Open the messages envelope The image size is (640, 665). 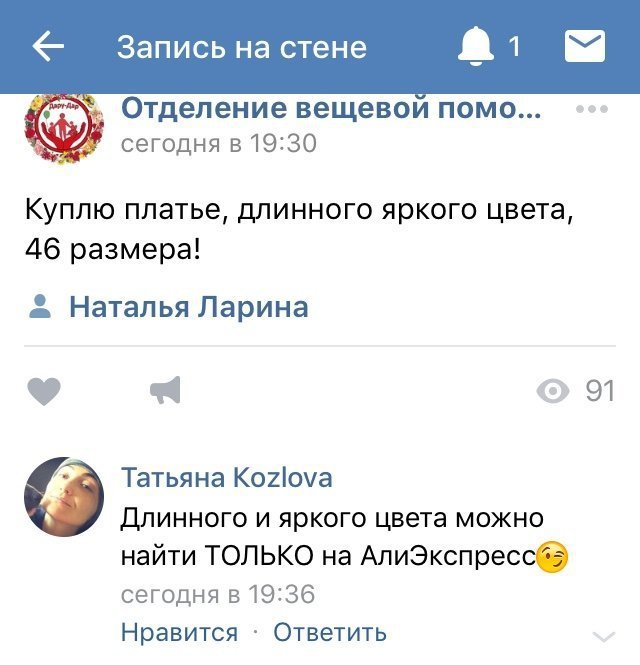point(585,46)
